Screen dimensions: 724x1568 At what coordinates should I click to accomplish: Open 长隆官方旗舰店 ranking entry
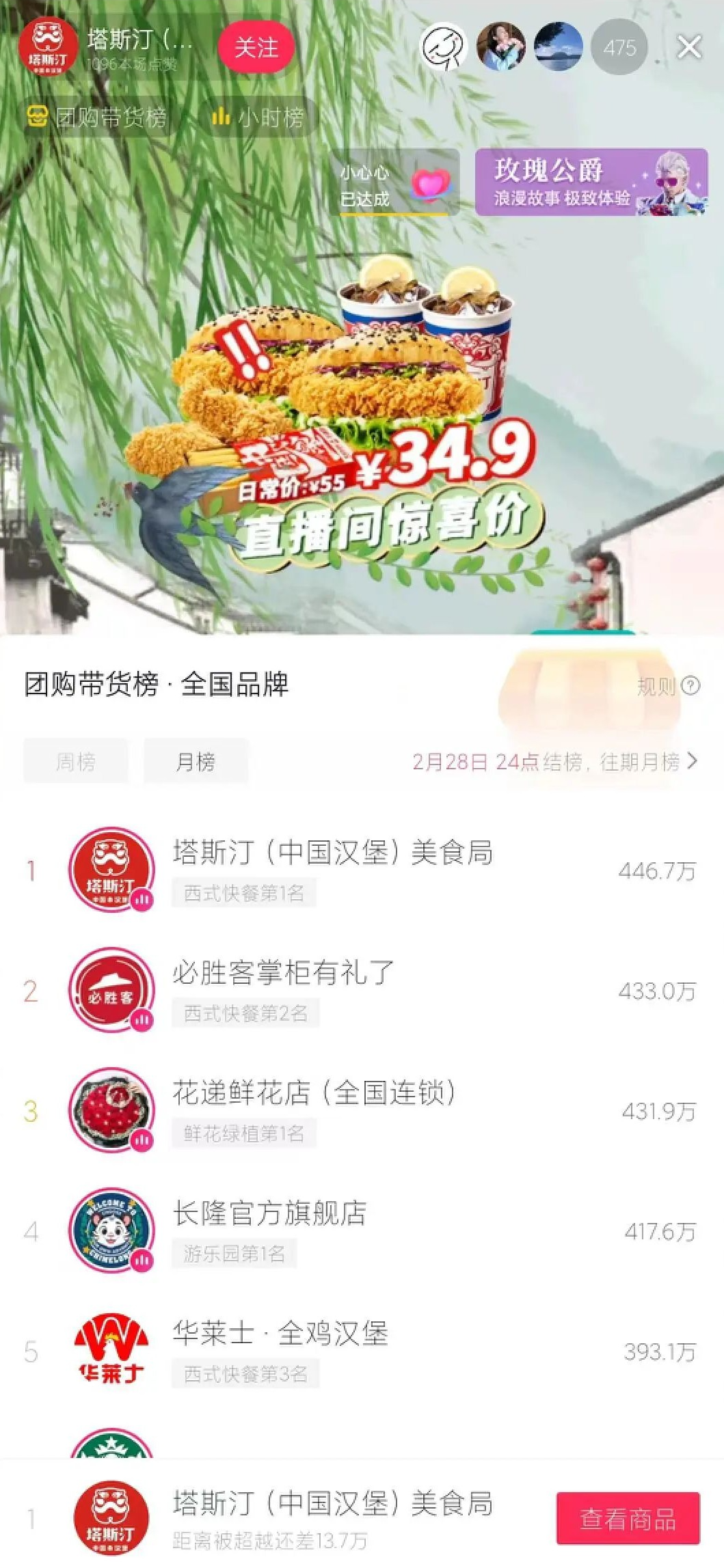tap(269, 1229)
